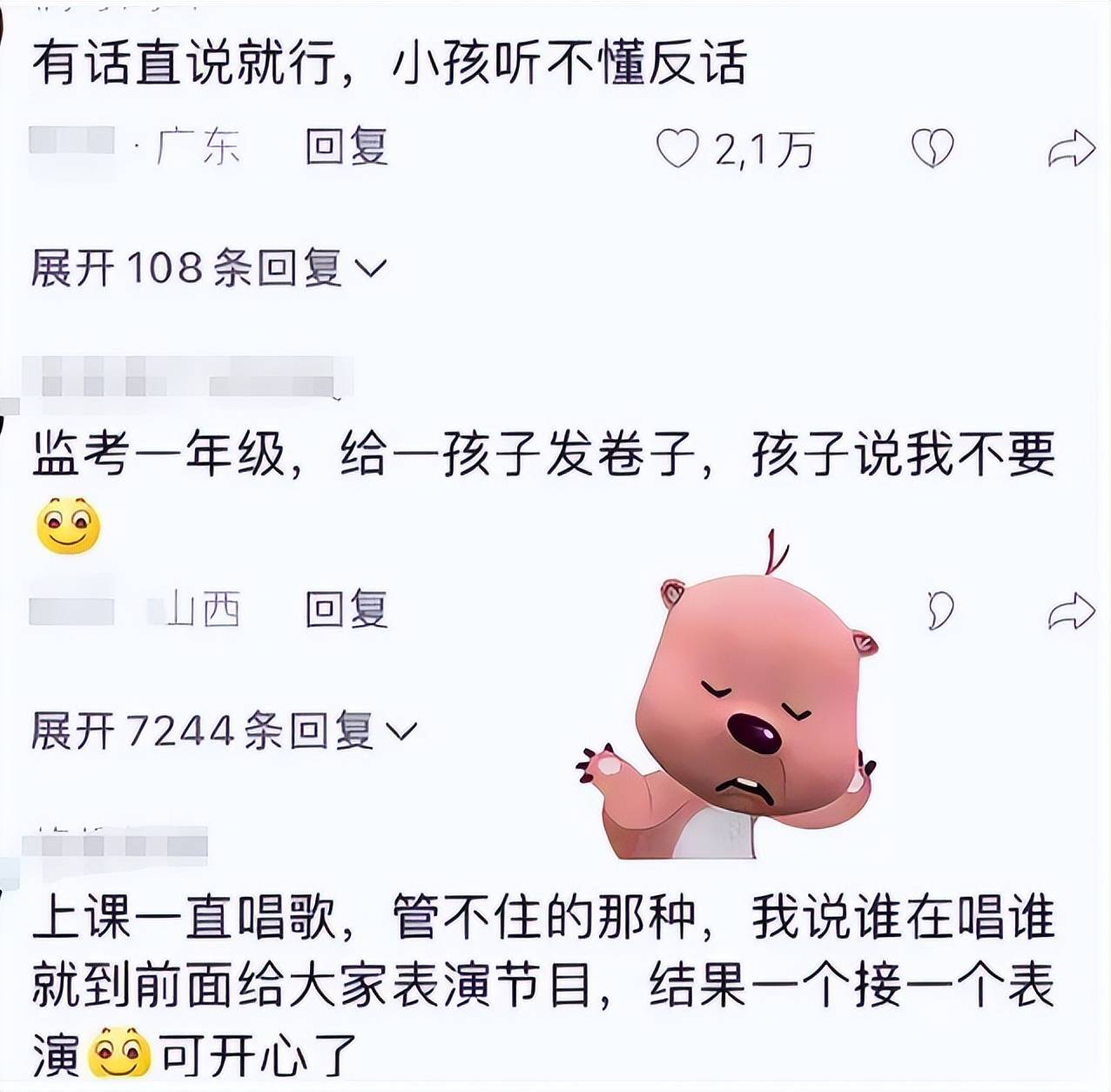Image resolution: width=1111 pixels, height=1092 pixels.
Task: Expand the 7244 replies
Action: (x=223, y=731)
